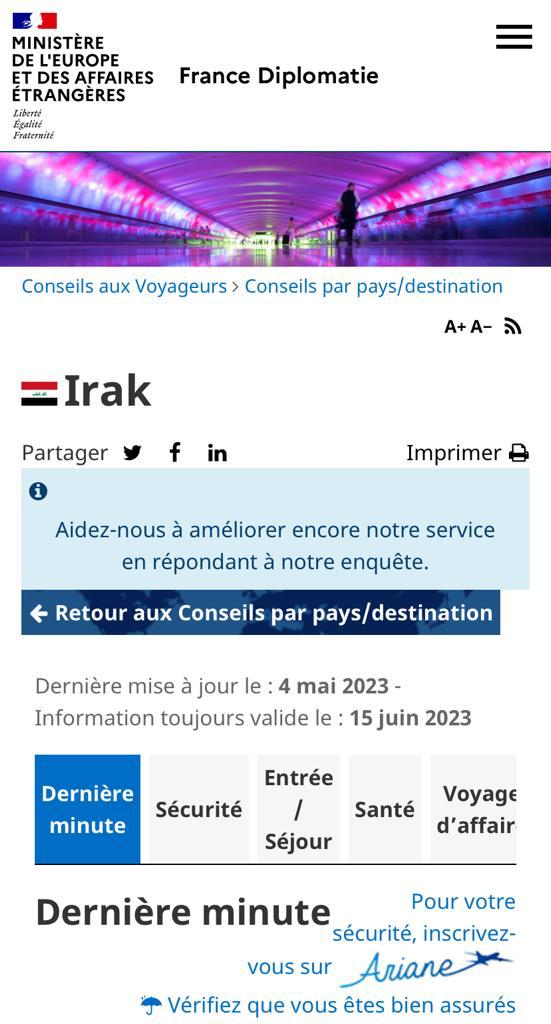The width and height of the screenshot is (551, 1024).
Task: Increase text size with A+
Action: (x=455, y=327)
